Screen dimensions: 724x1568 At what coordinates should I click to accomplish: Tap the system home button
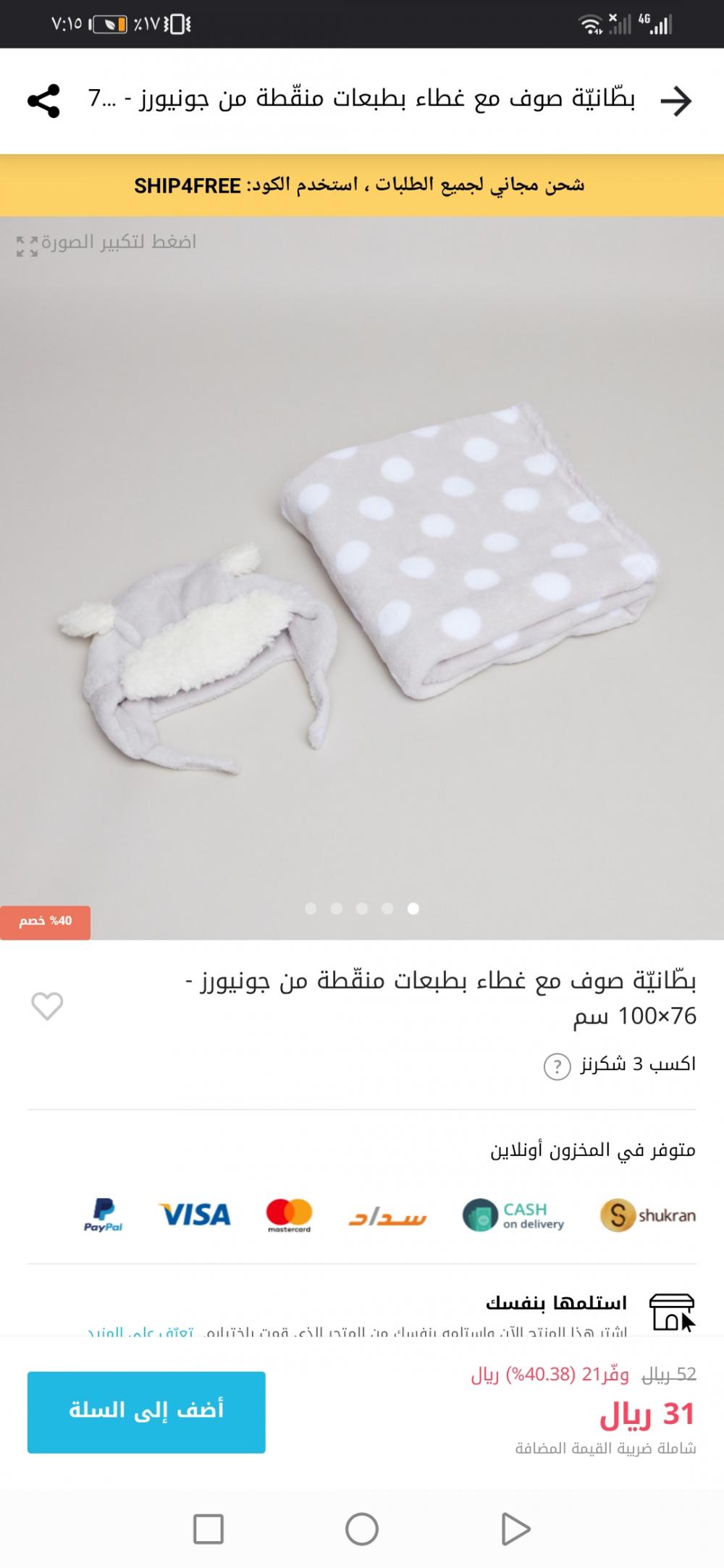point(362,1529)
